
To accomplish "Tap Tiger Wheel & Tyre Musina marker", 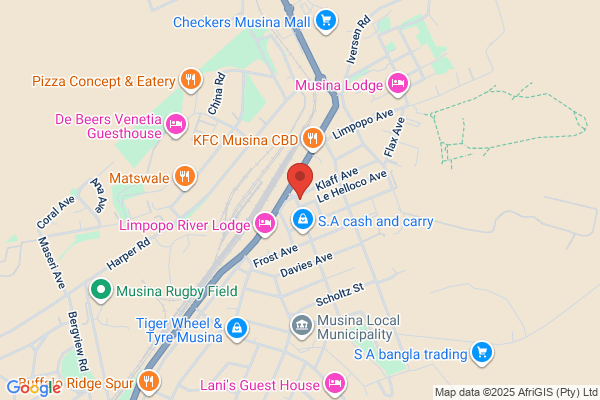I will click(x=236, y=327).
